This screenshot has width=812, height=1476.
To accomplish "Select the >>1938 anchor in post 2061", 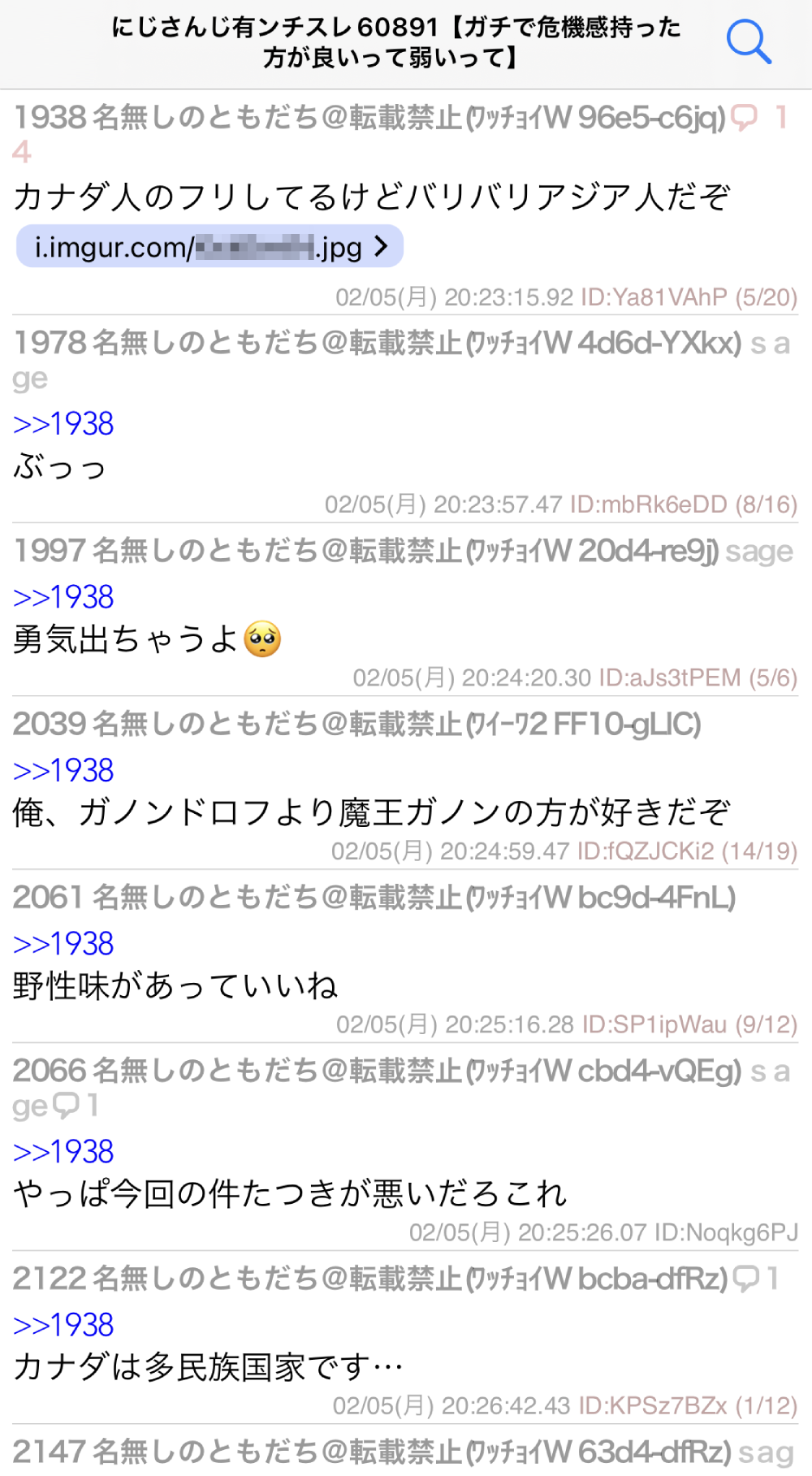I will [63, 943].
